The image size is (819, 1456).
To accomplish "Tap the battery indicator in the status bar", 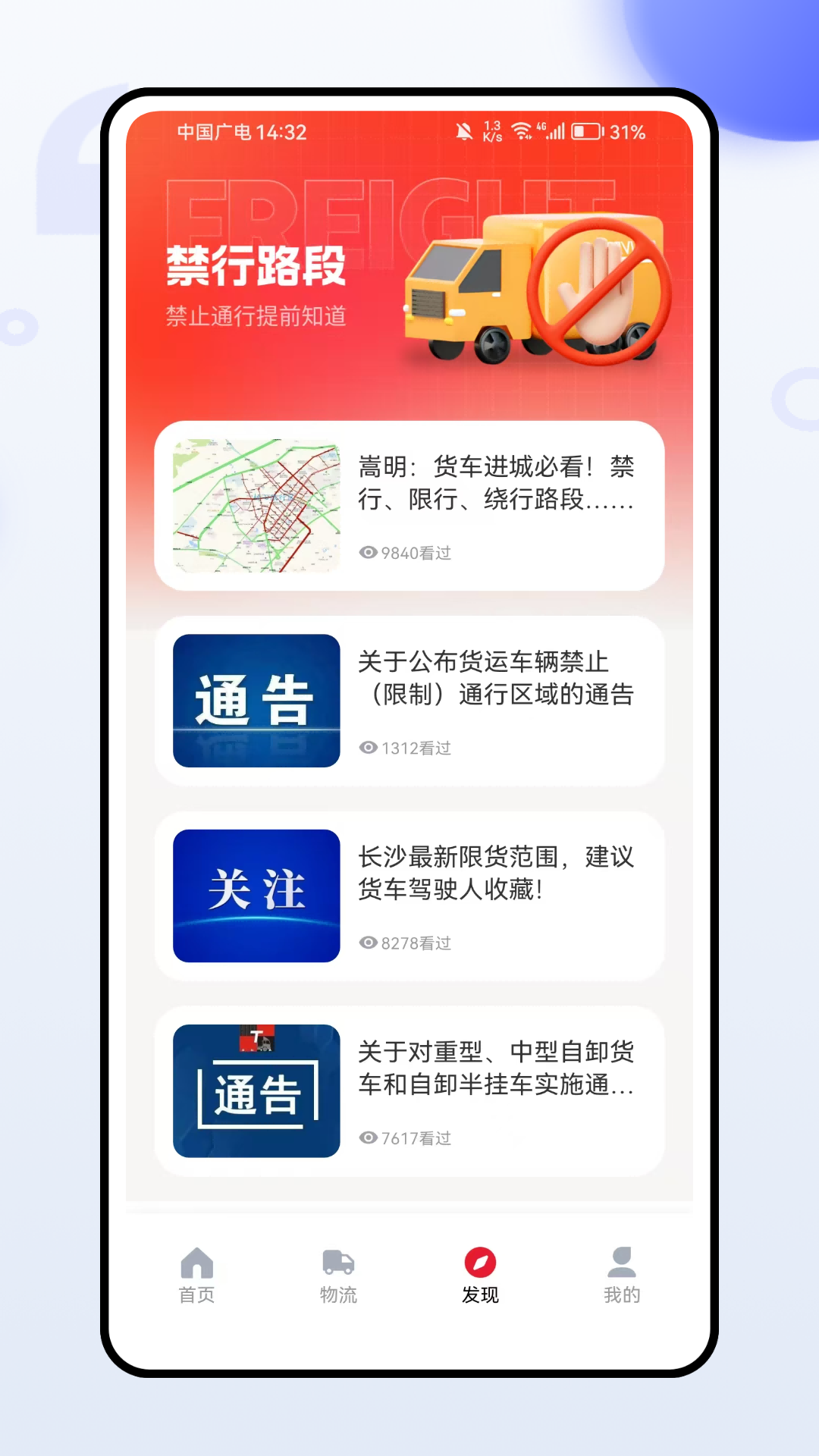I will (589, 132).
